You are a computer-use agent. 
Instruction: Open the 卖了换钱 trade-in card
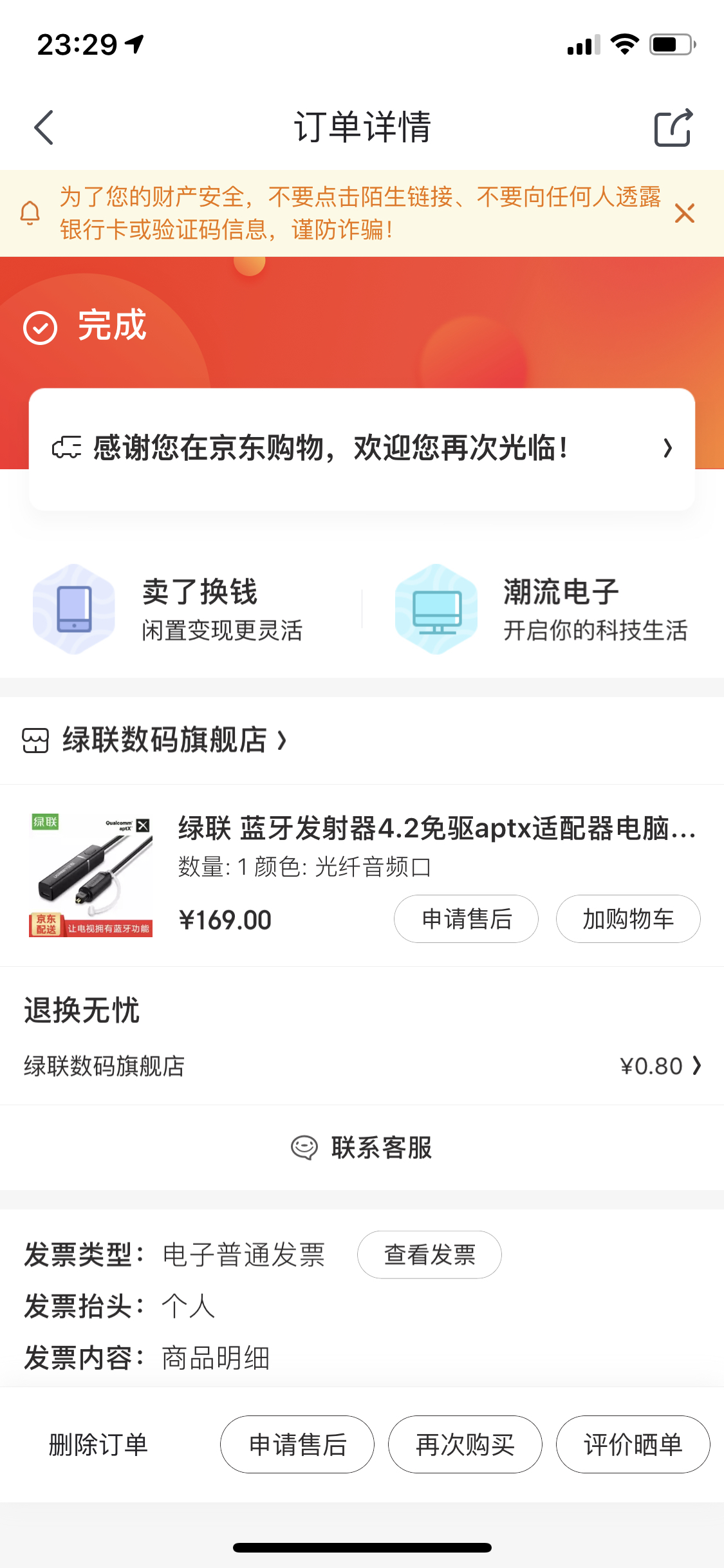(x=180, y=609)
